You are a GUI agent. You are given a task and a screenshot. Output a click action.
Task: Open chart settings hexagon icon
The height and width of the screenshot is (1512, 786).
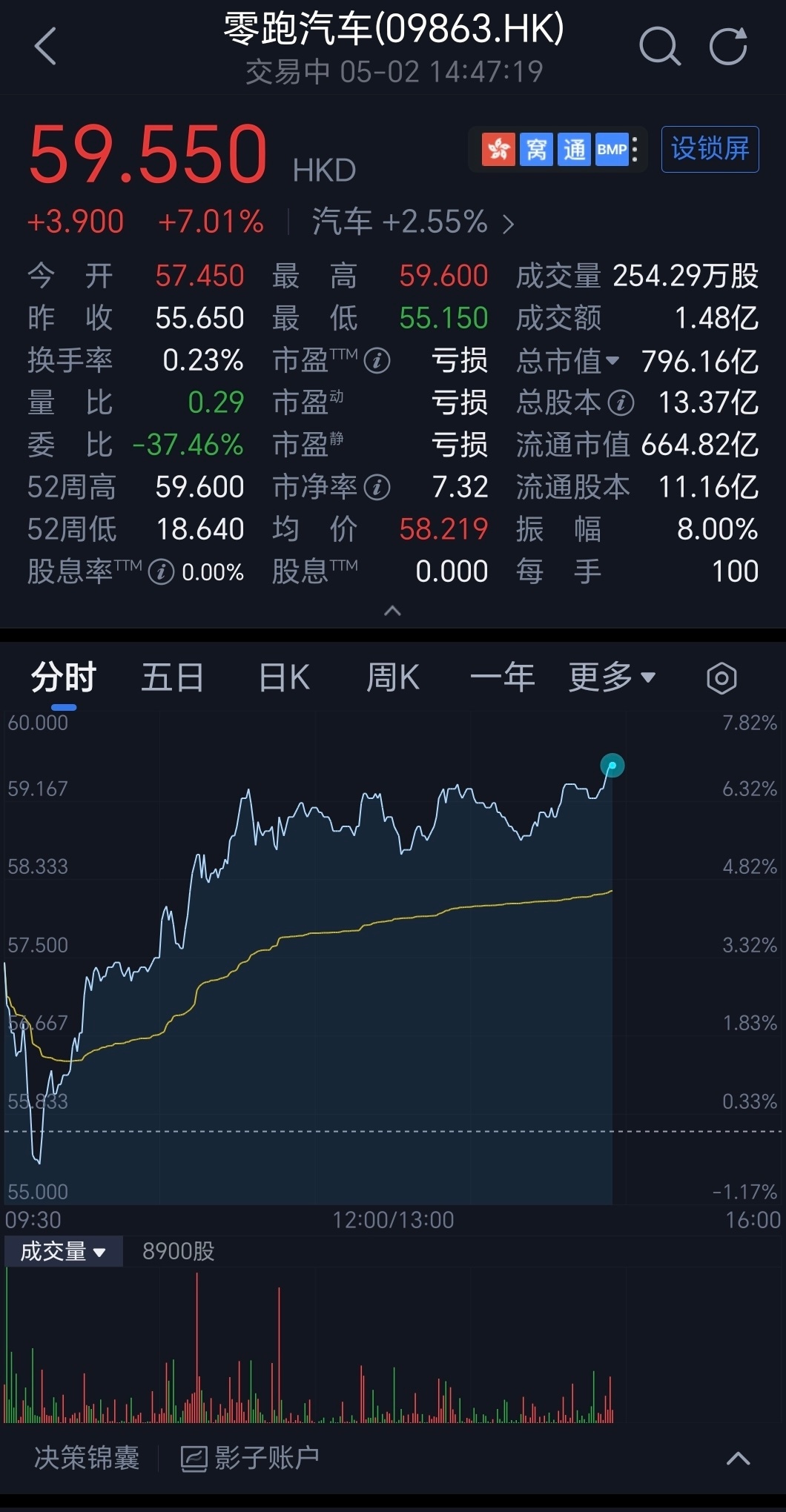721,678
